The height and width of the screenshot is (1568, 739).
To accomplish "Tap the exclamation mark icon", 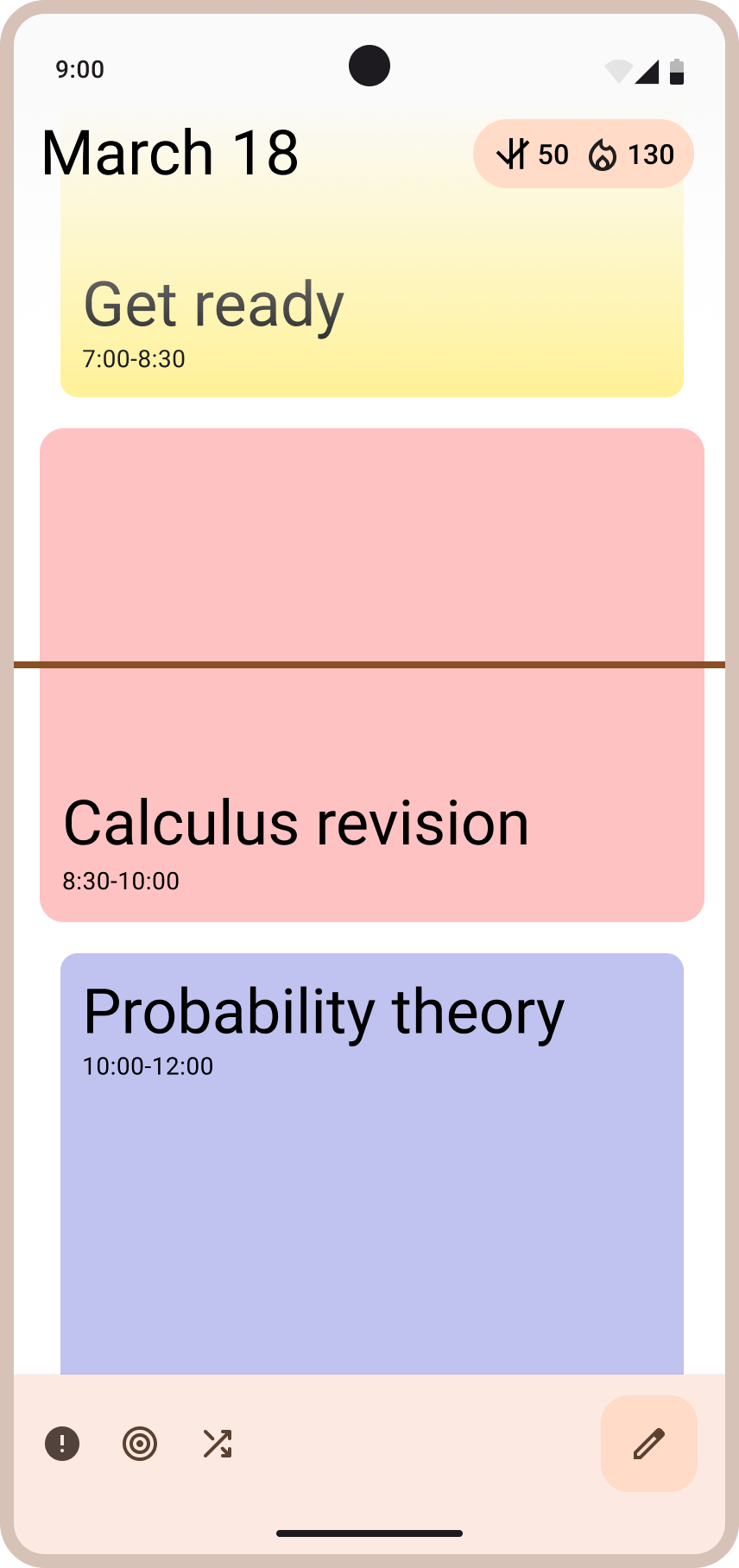I will 62,1444.
